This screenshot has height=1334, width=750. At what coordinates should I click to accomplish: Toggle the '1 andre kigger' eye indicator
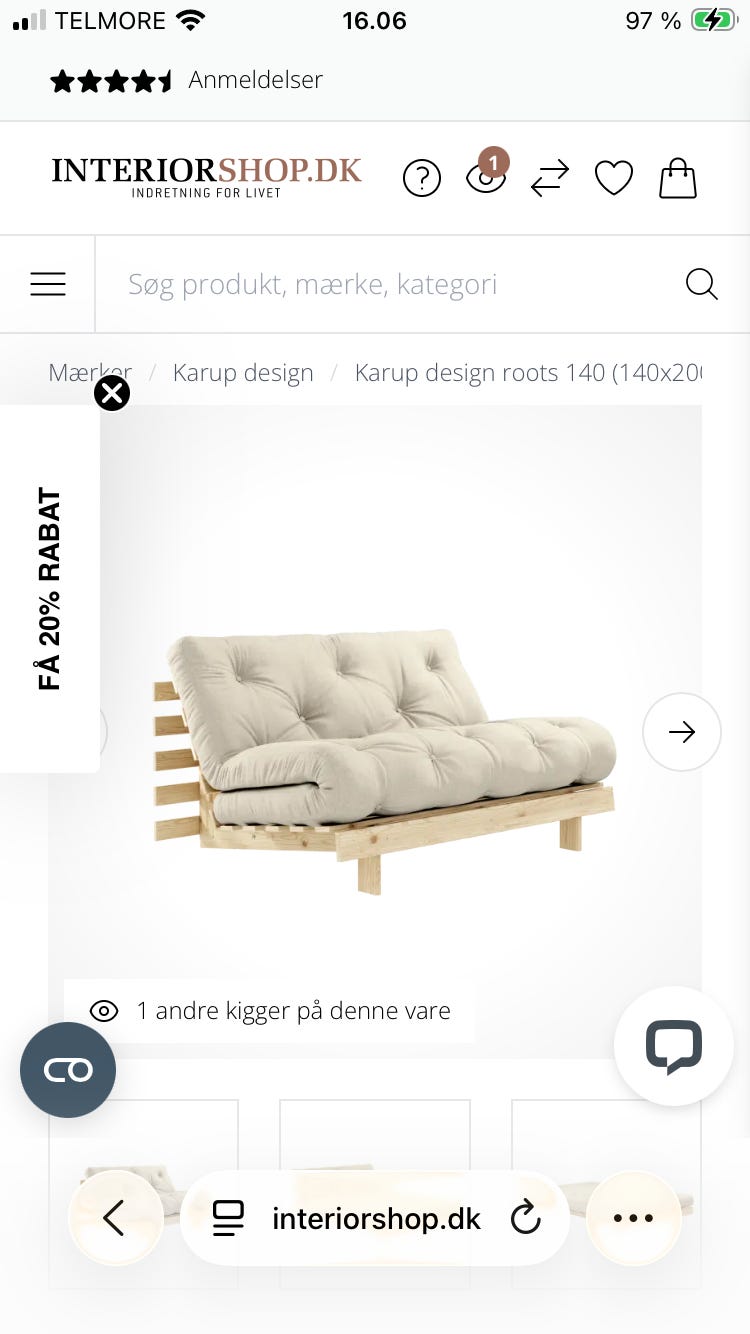coord(104,1011)
